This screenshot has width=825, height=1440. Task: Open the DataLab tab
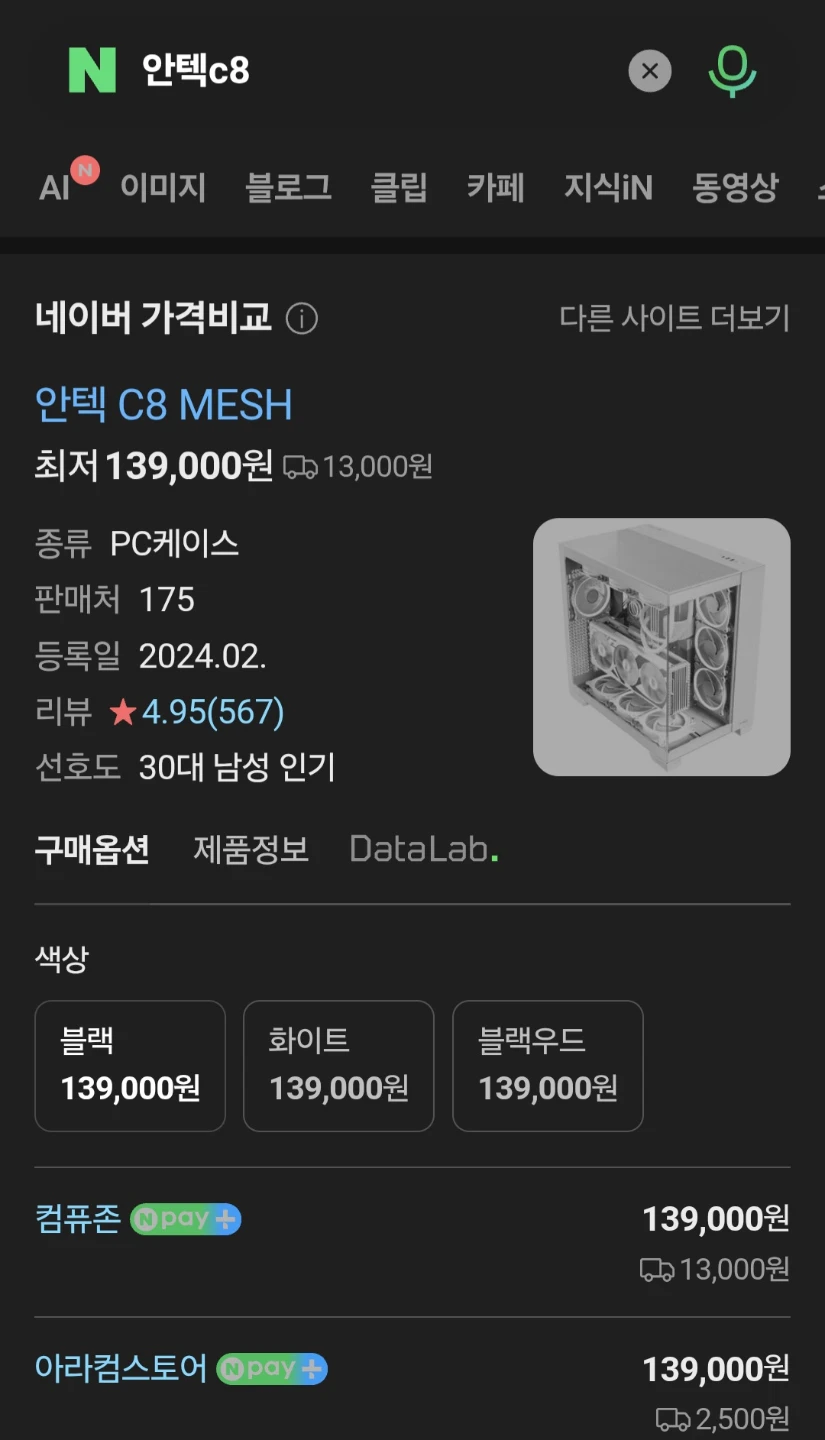424,850
